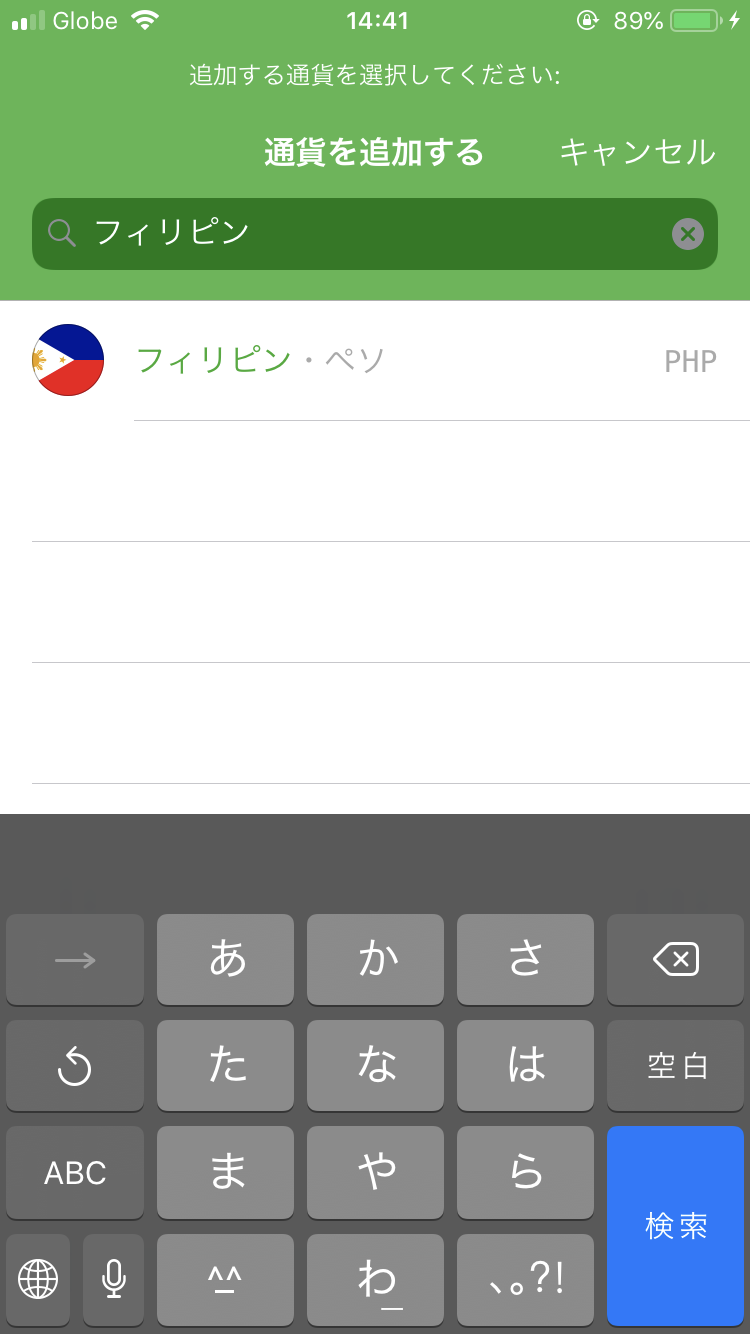Open keyboard language globe switcher
This screenshot has height=1334, width=750.
click(38, 1278)
